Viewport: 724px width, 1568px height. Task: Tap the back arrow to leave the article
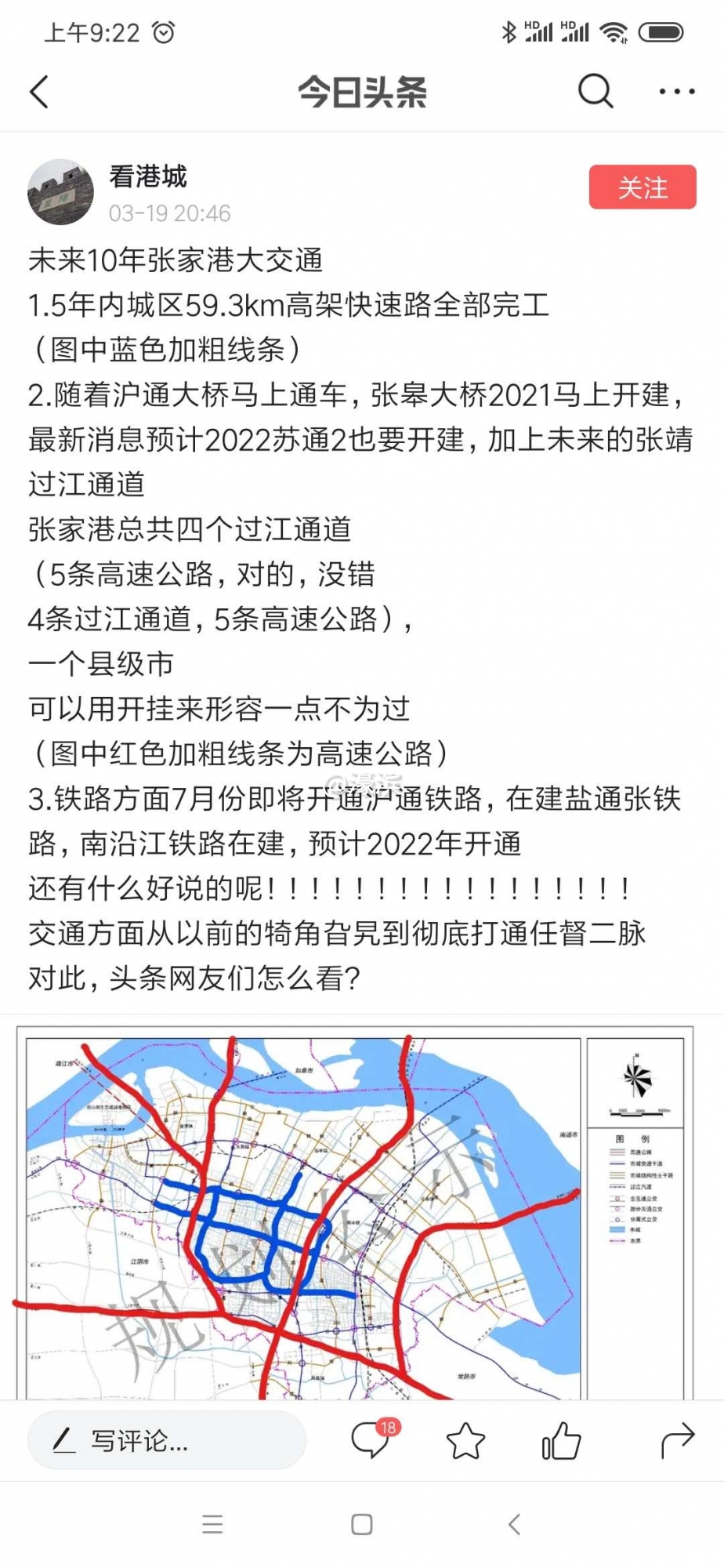click(x=41, y=91)
